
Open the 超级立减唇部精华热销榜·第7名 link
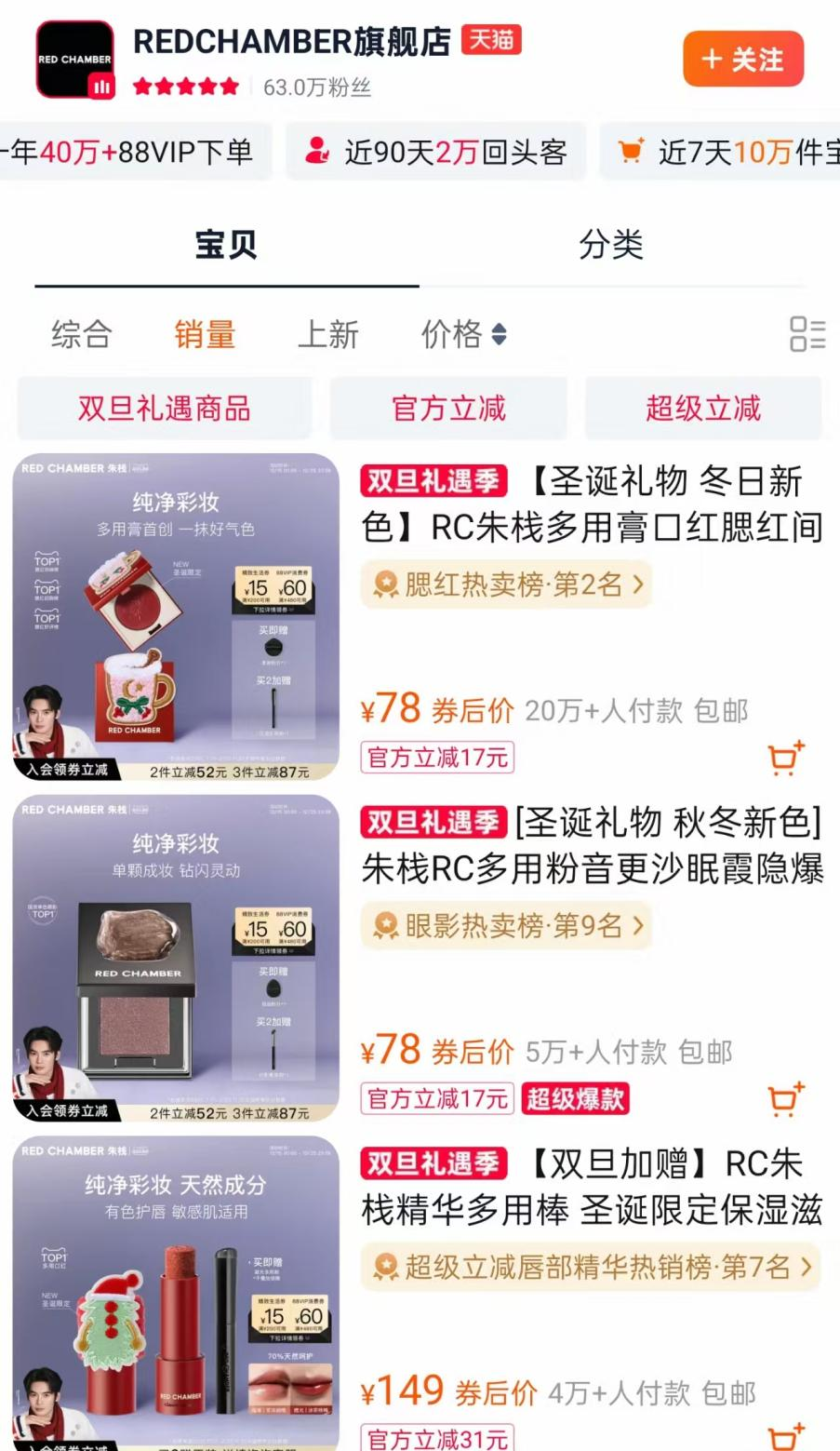coord(591,1267)
